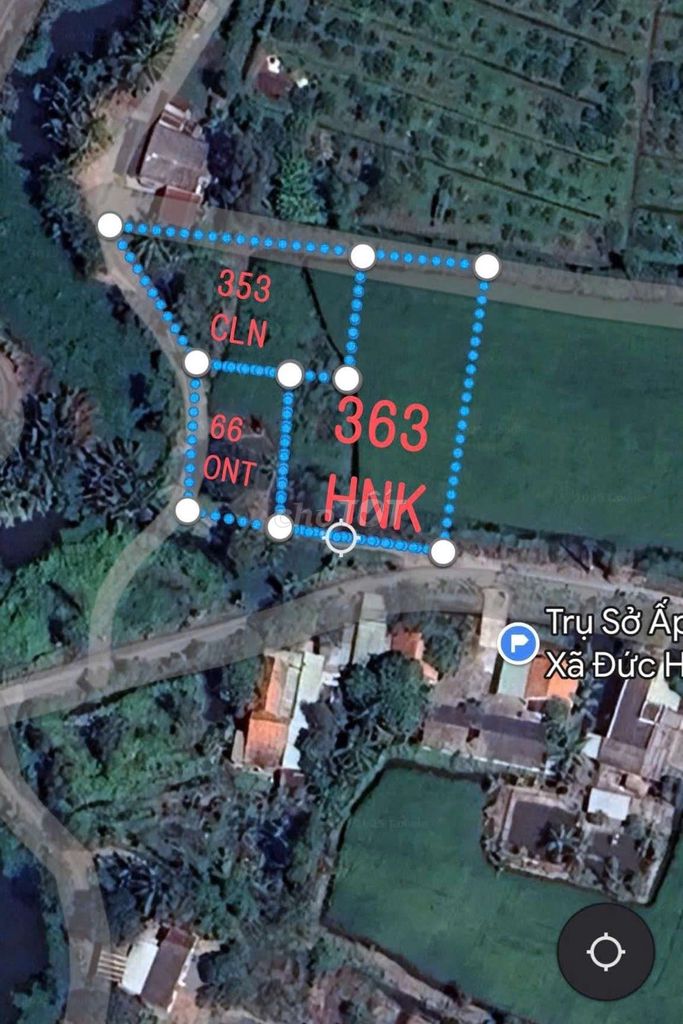Open the Trụ Sở Ấp place marker
This screenshot has height=1024, width=683.
click(x=518, y=642)
